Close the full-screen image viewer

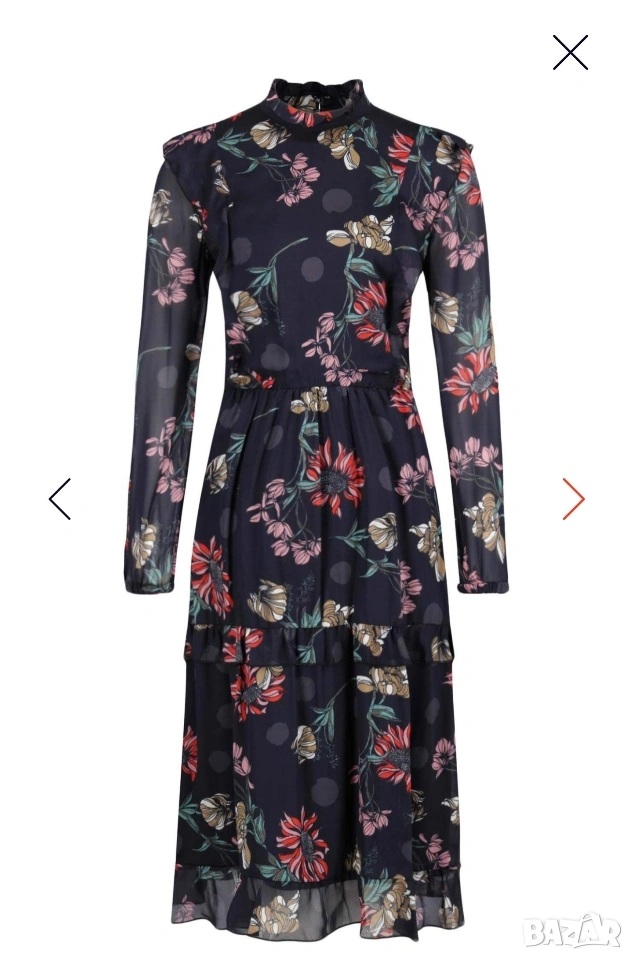[570, 53]
